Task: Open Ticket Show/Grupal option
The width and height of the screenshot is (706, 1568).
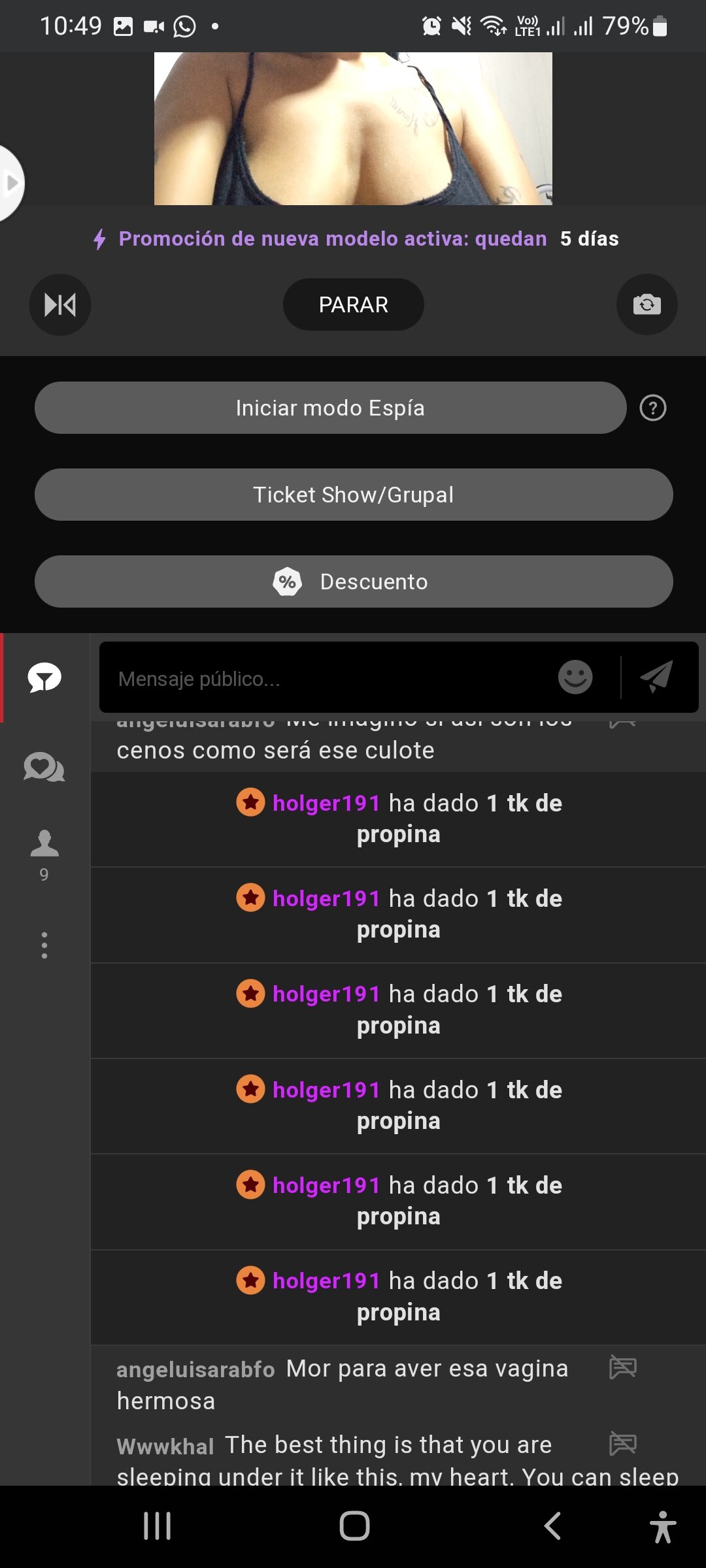Action: pyautogui.click(x=353, y=495)
